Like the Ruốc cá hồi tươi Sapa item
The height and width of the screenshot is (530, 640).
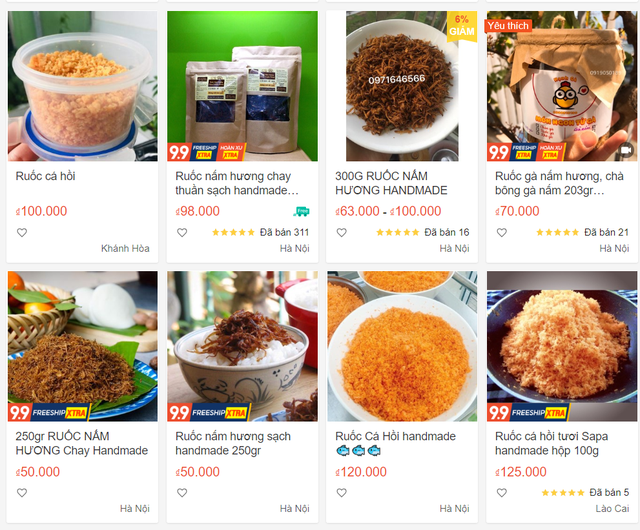(x=502, y=492)
